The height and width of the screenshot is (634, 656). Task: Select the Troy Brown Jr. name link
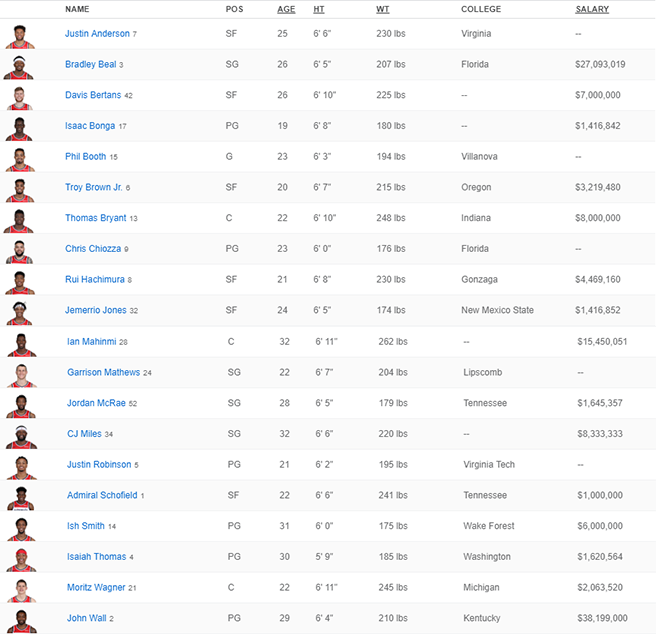93,187
